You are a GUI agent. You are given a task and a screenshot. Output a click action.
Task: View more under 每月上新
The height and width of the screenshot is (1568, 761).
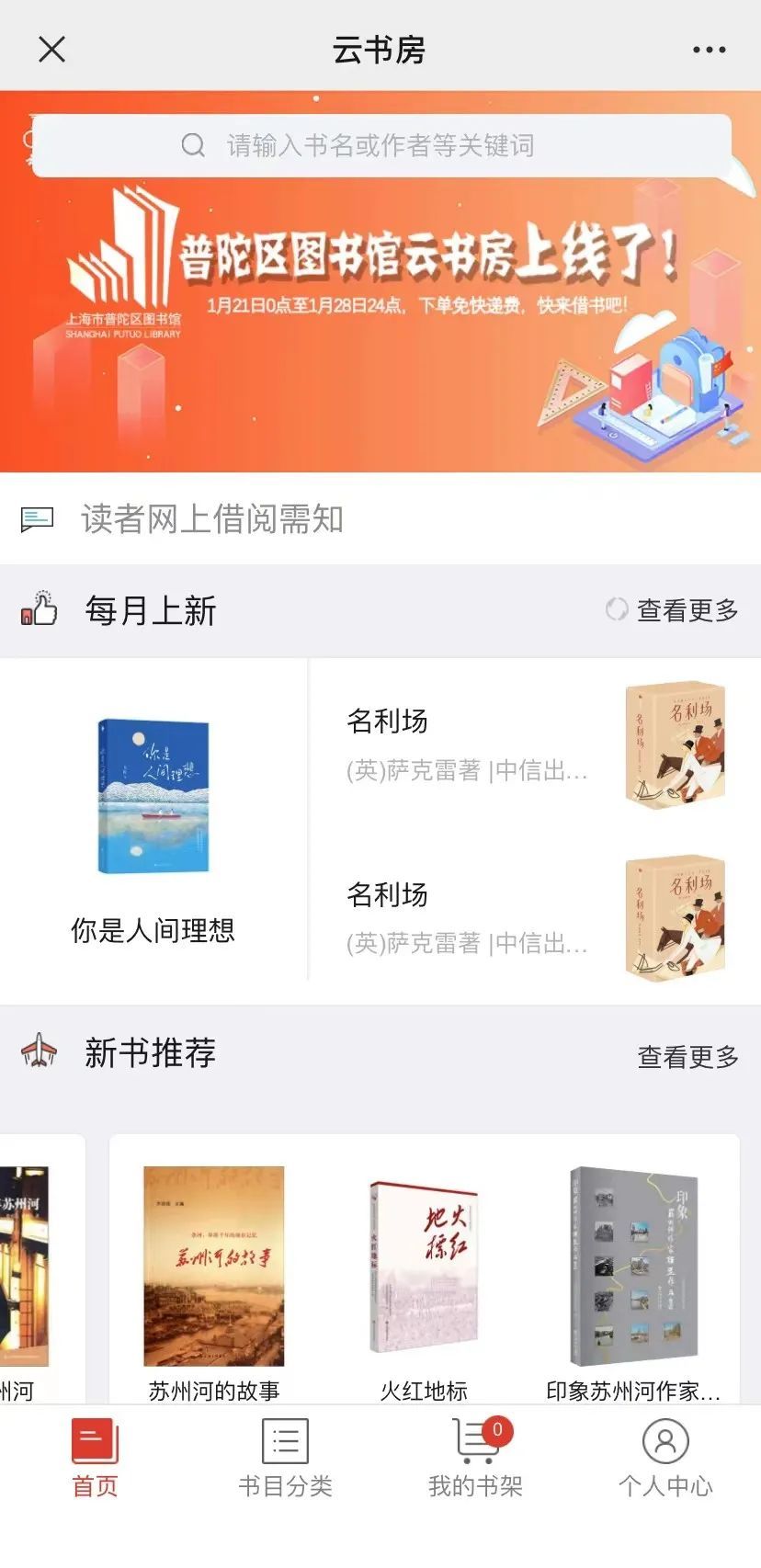pyautogui.click(x=673, y=610)
